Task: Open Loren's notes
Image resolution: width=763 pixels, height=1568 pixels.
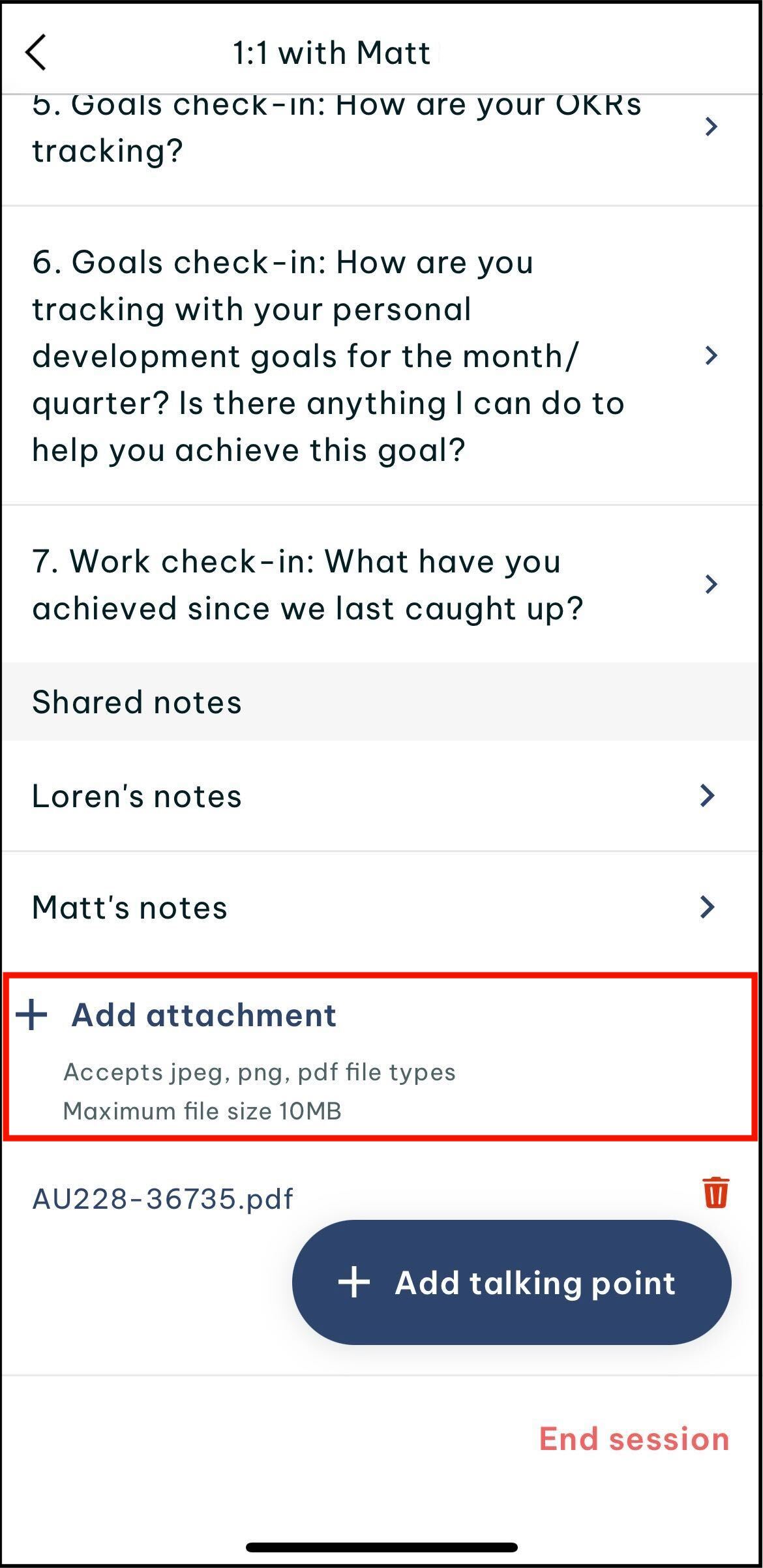Action: (381, 795)
